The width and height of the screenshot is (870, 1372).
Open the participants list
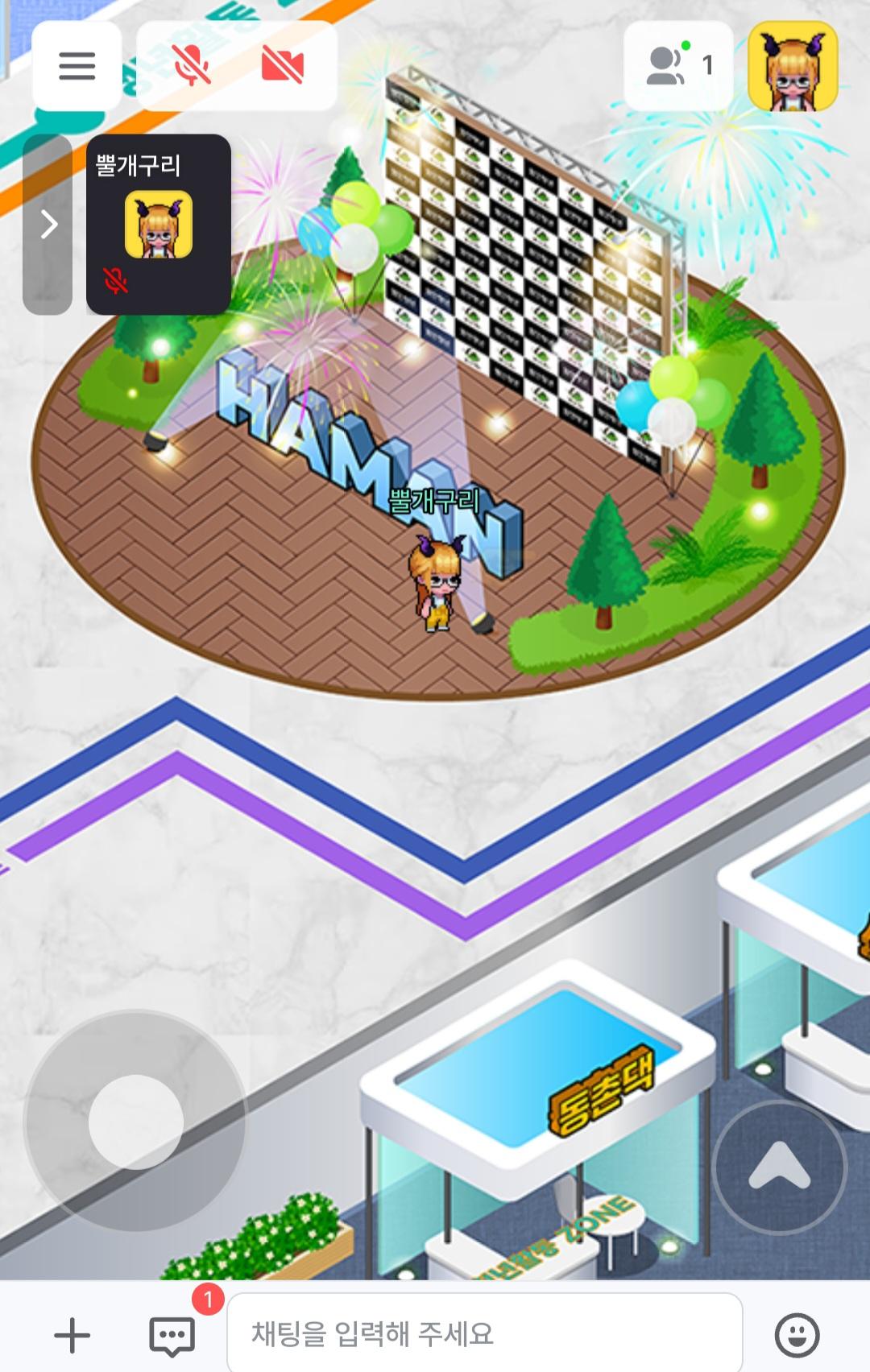[x=678, y=65]
